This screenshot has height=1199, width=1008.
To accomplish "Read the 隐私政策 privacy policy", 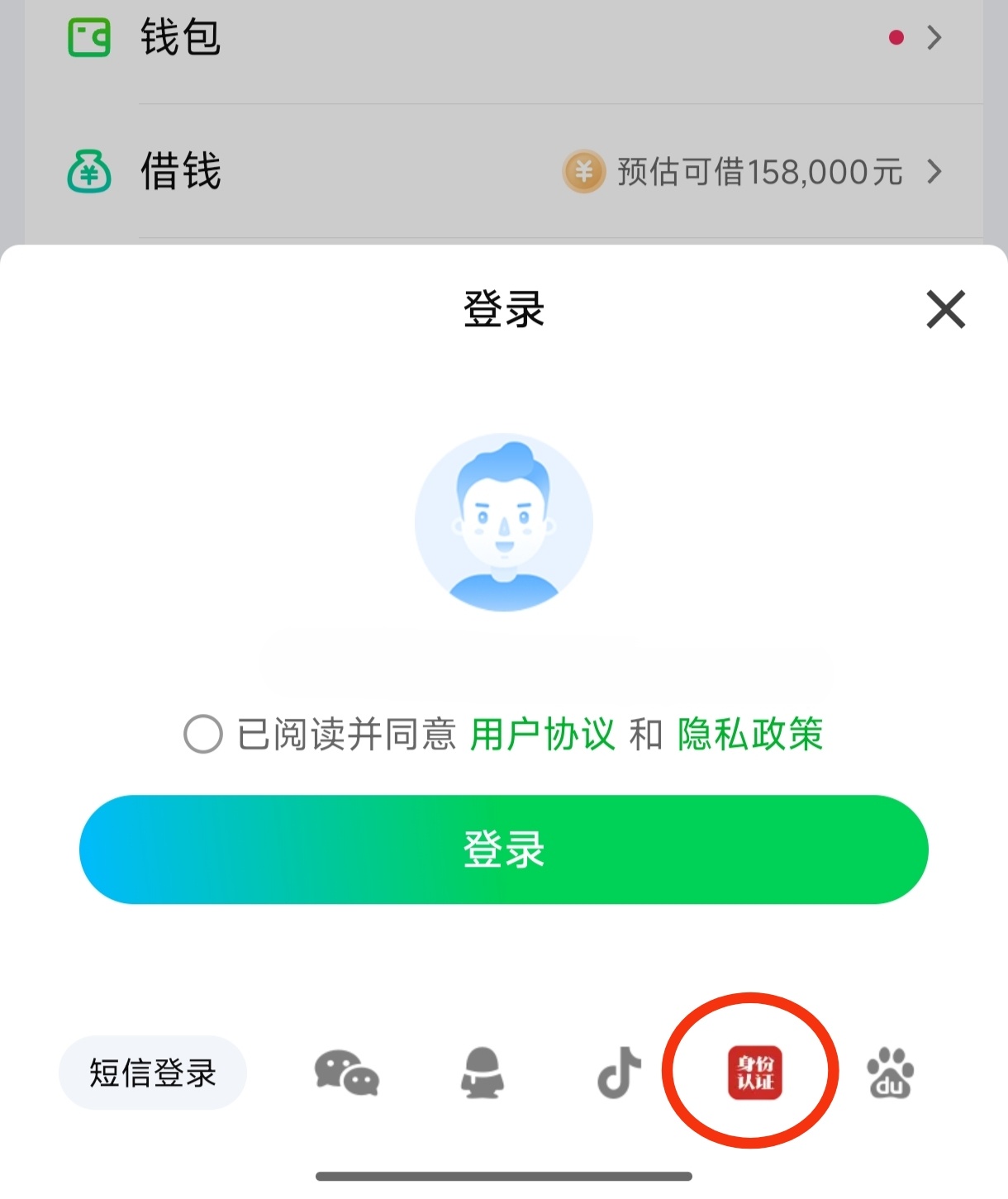I will click(749, 734).
